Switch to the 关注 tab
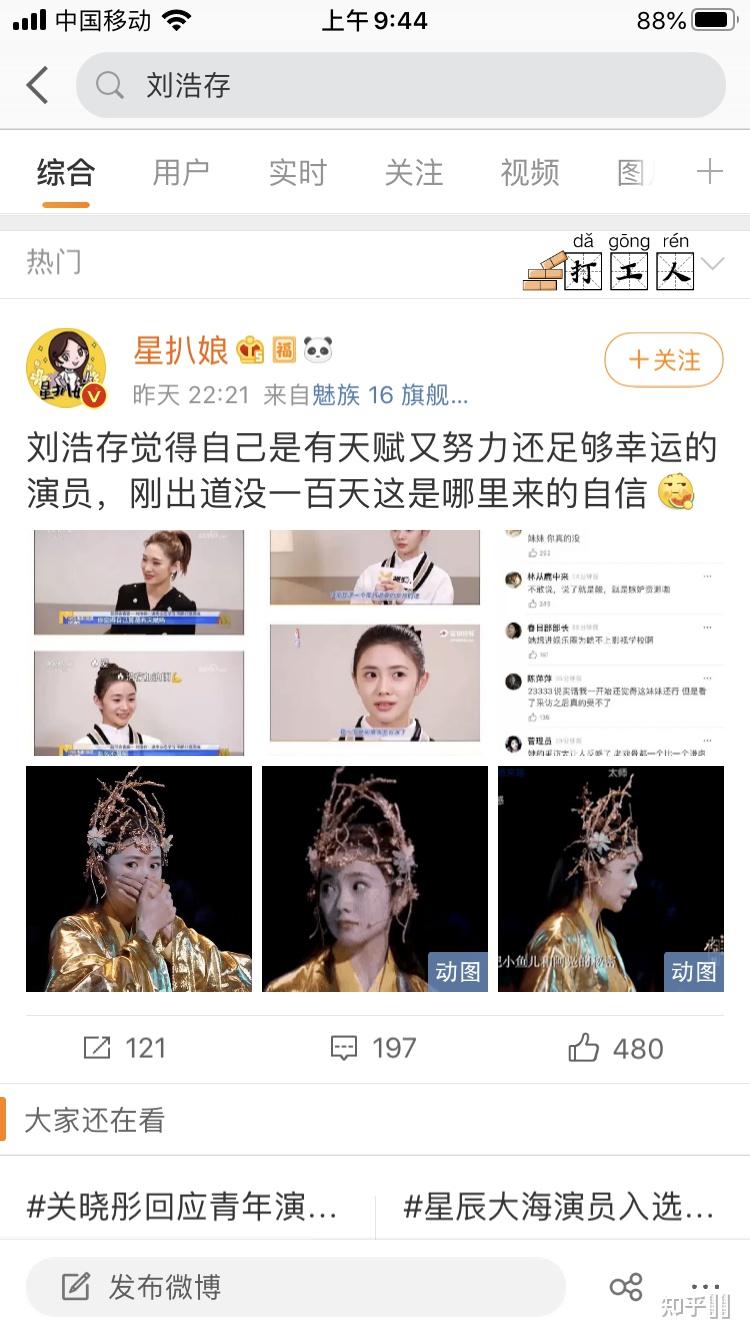The width and height of the screenshot is (750, 1334). coord(413,172)
